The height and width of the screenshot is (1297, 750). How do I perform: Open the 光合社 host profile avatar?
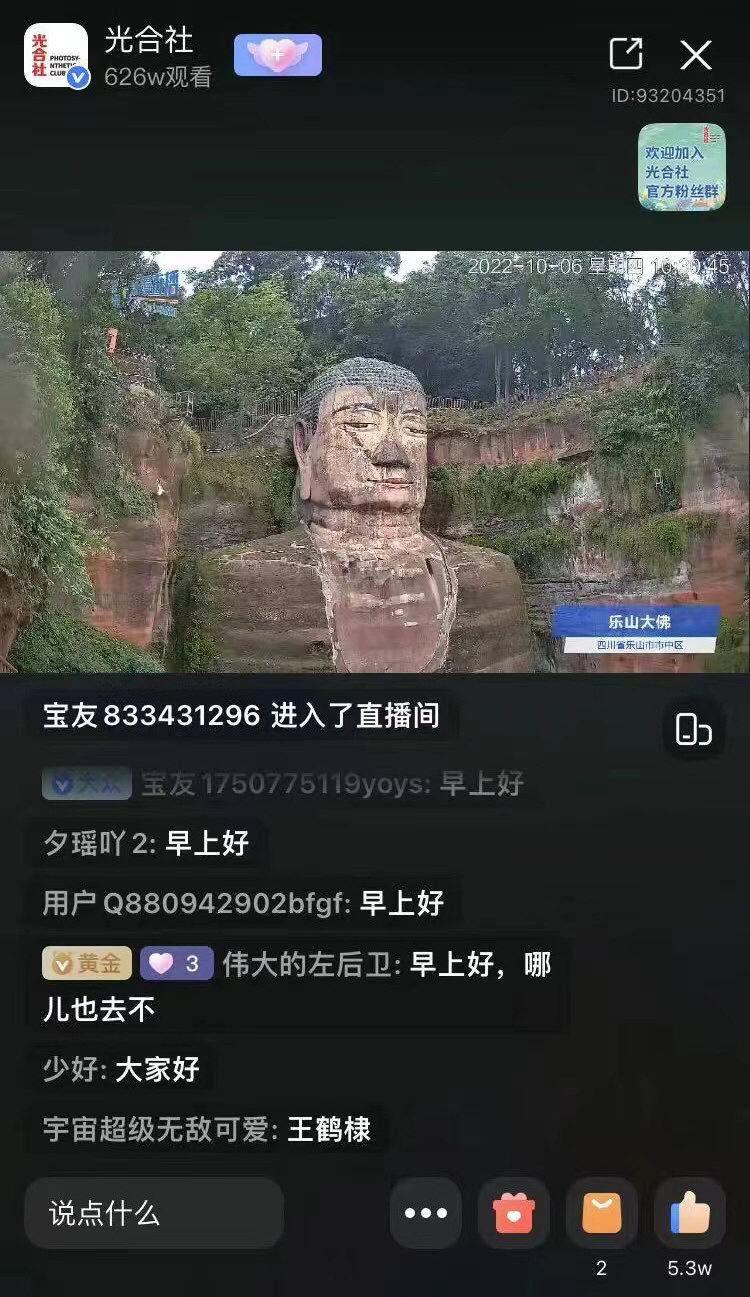tap(56, 56)
